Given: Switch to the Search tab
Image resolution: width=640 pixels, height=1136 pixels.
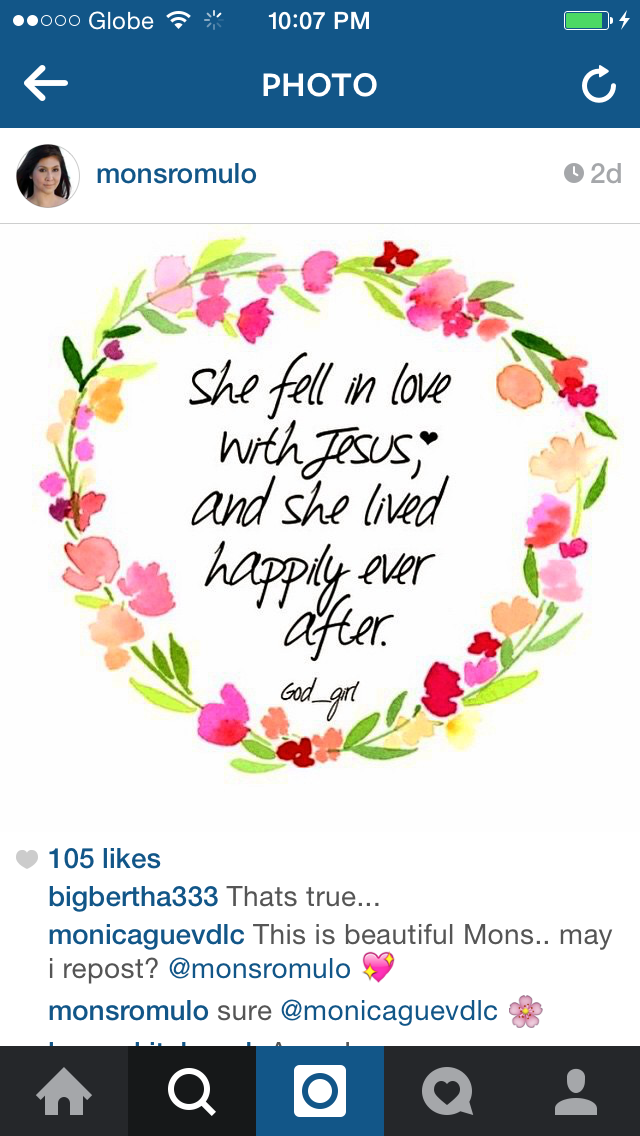Looking at the screenshot, I should pyautogui.click(x=192, y=1091).
